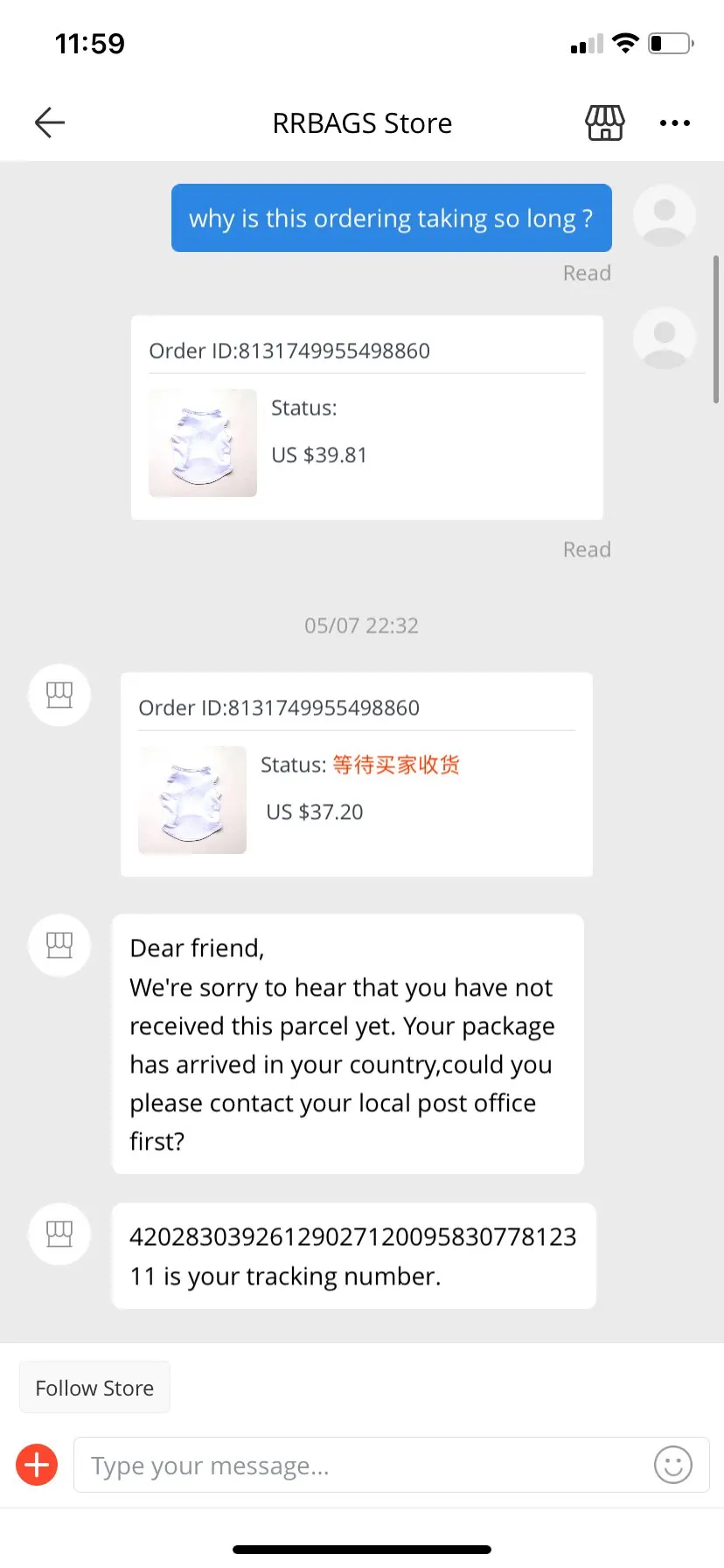Open the order card priced US $37.20
Viewport: 724px width, 1568px height.
(357, 775)
